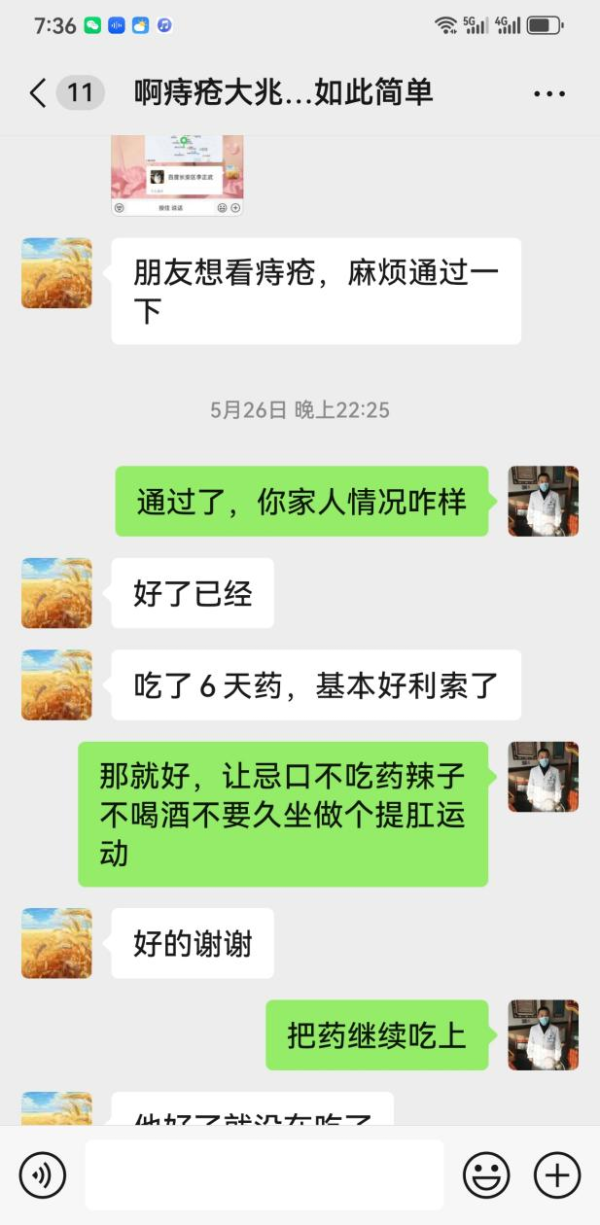This screenshot has width=600, height=1225.
Task: Open the shared image at top
Action: click(x=177, y=175)
